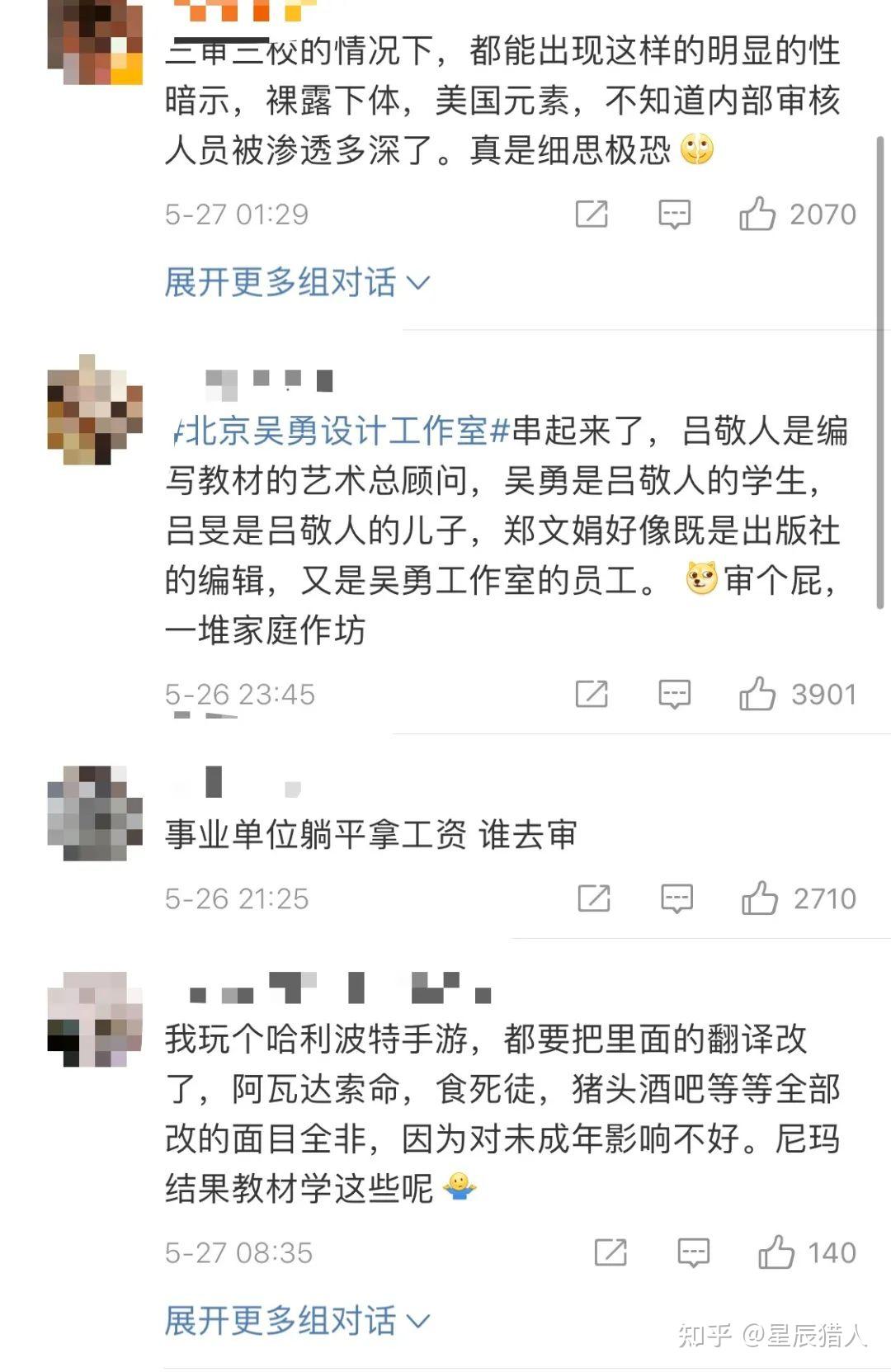
Task: Reply to the 事业单位躺平拿工资 comment
Action: point(676,898)
